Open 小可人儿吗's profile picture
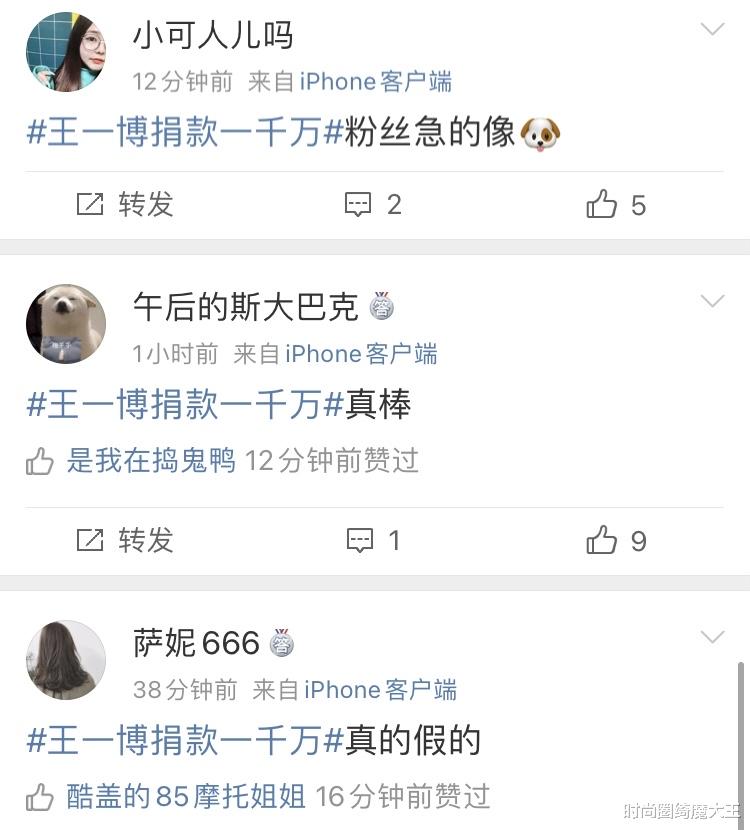This screenshot has height=830, width=750. click(66, 50)
